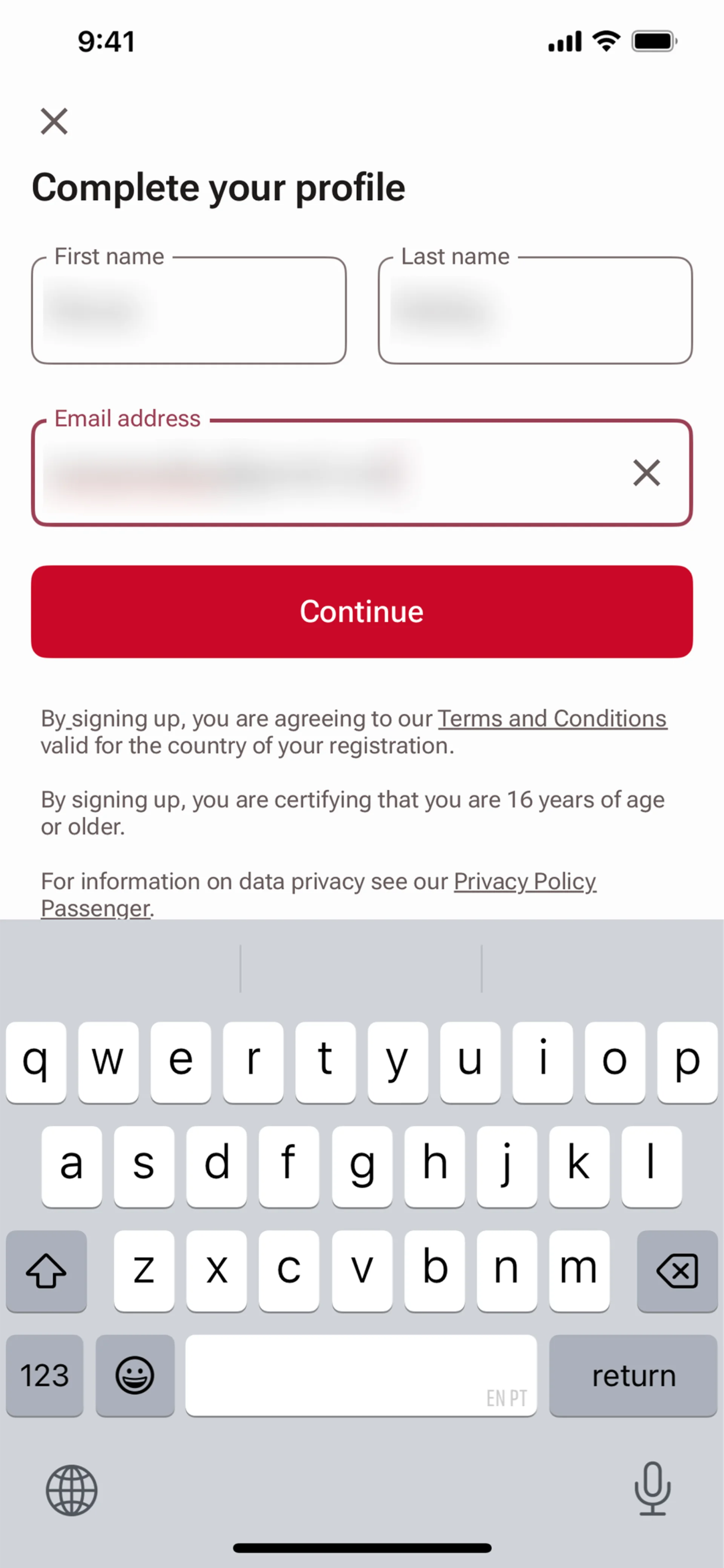This screenshot has width=724, height=1568.
Task: Edit the First name field
Action: [189, 311]
